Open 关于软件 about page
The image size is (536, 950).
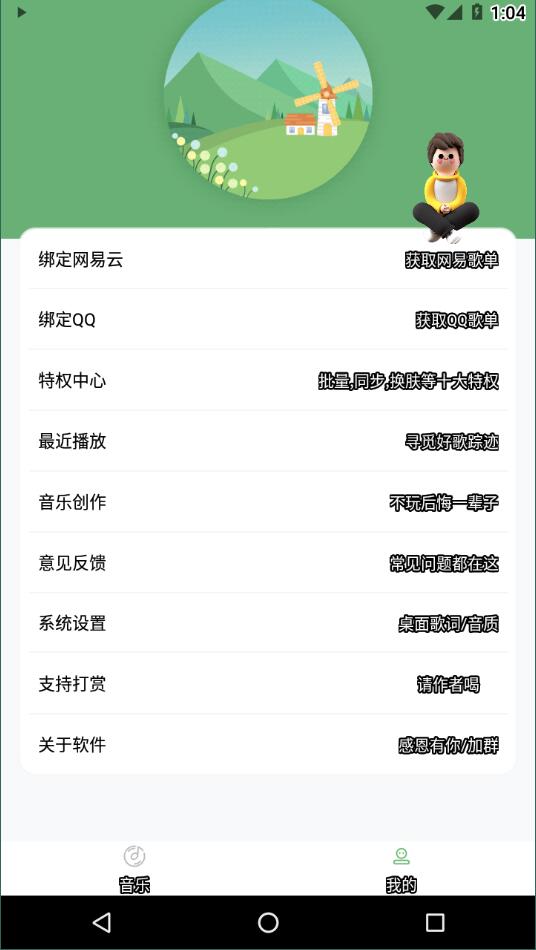pos(268,744)
